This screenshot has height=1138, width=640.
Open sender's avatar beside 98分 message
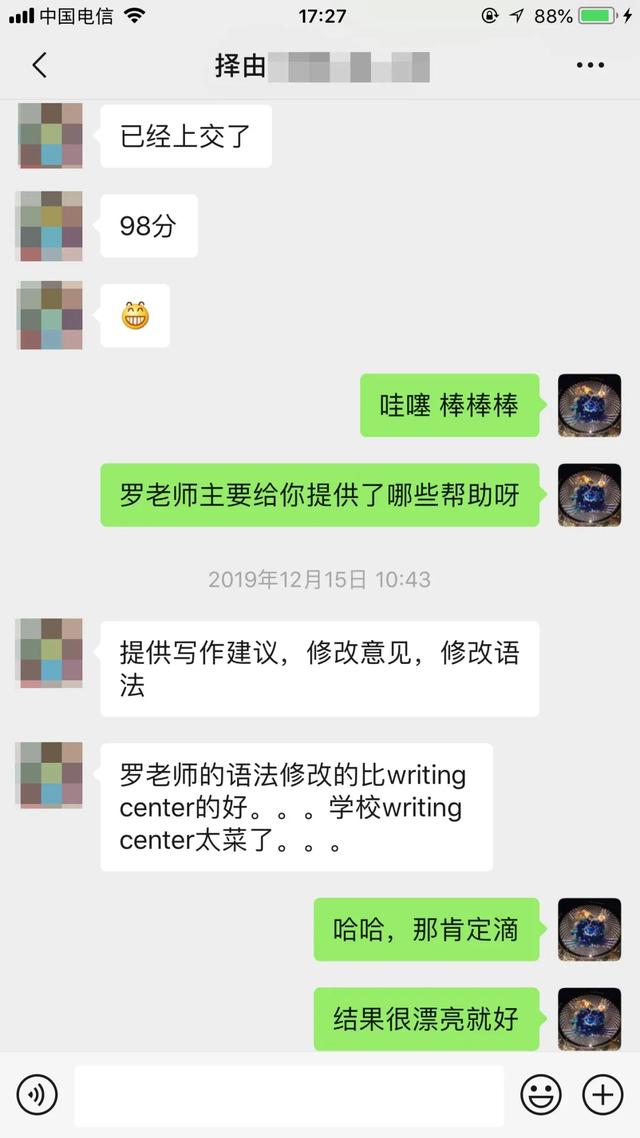(50, 226)
